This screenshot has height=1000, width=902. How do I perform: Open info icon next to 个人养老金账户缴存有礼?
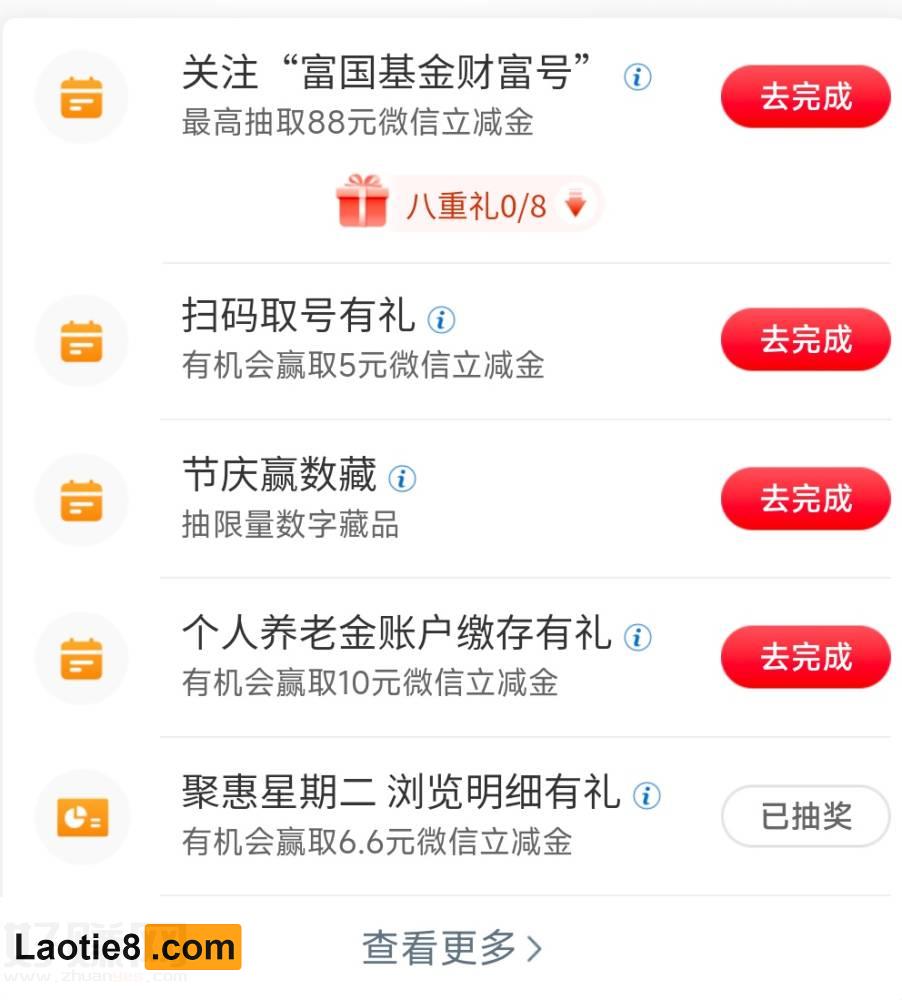point(638,637)
